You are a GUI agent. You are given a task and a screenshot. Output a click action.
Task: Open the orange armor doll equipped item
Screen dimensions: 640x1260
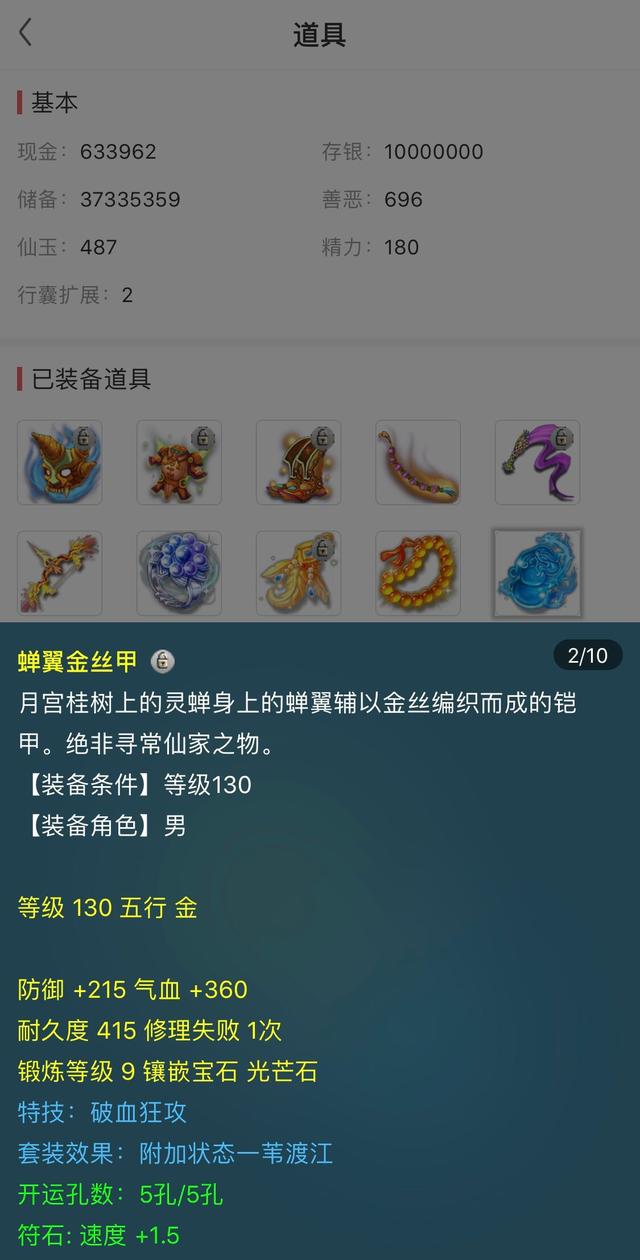coord(179,462)
